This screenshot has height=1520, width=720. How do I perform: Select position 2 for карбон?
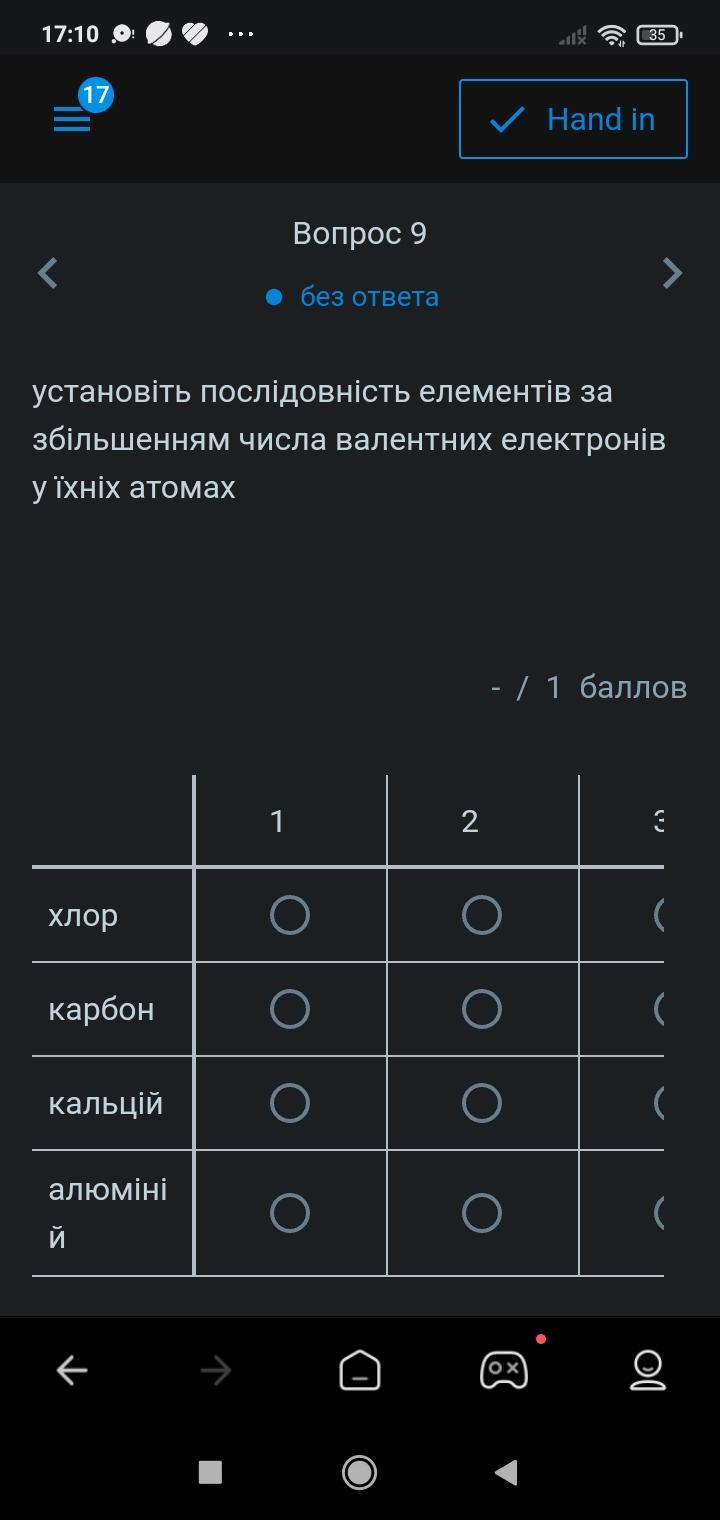[482, 1009]
